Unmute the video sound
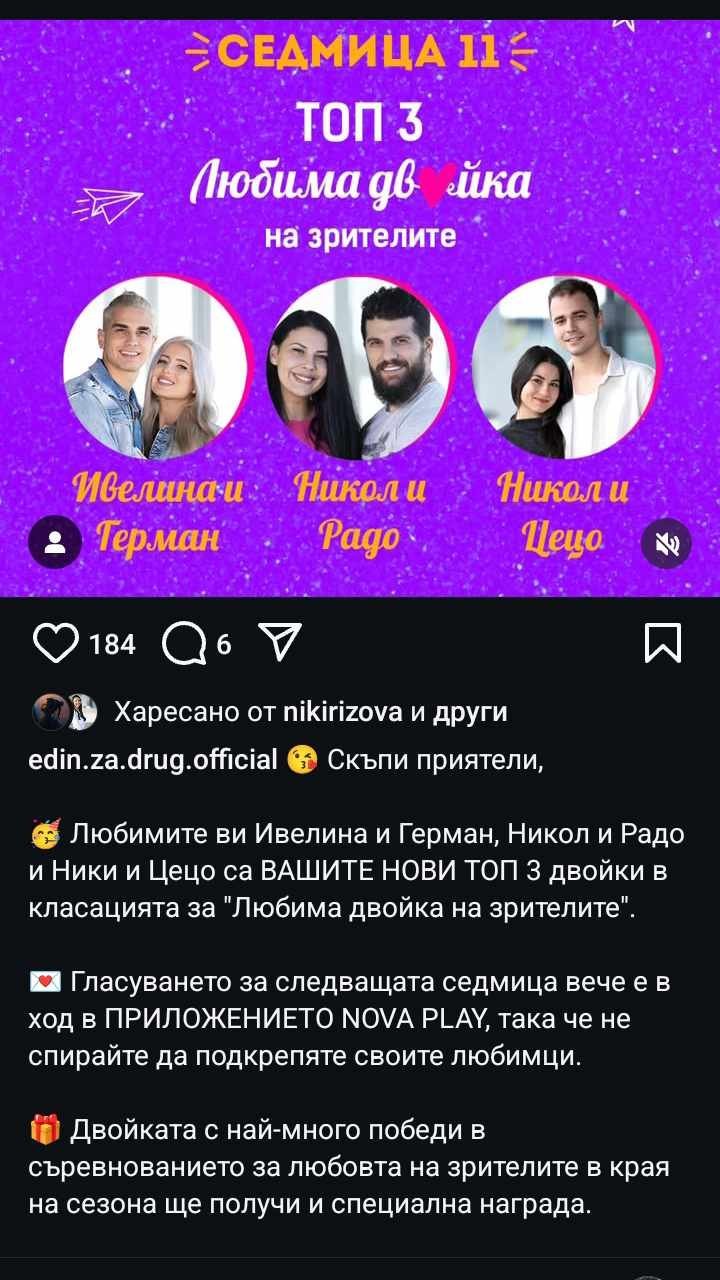720x1280 pixels. (x=665, y=543)
